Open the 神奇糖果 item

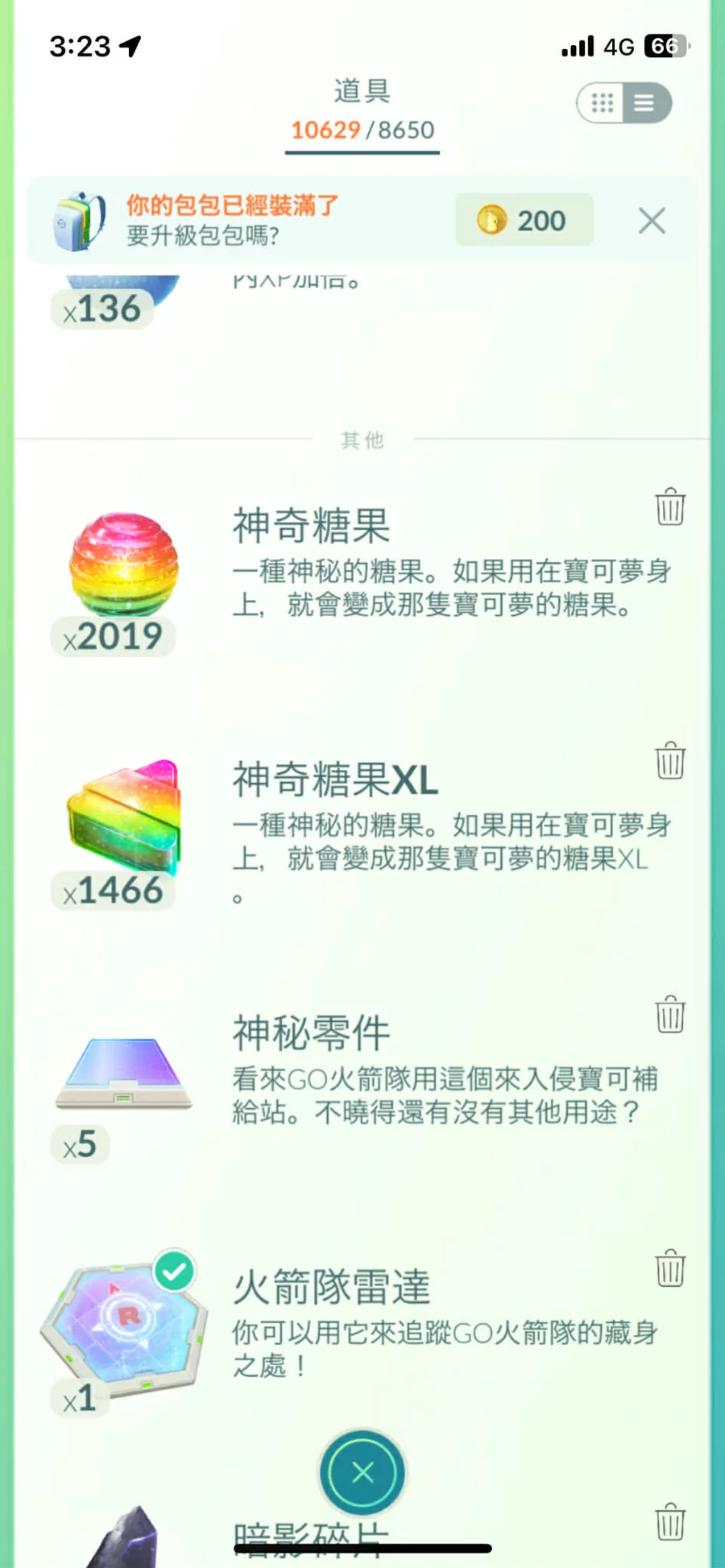click(x=124, y=566)
